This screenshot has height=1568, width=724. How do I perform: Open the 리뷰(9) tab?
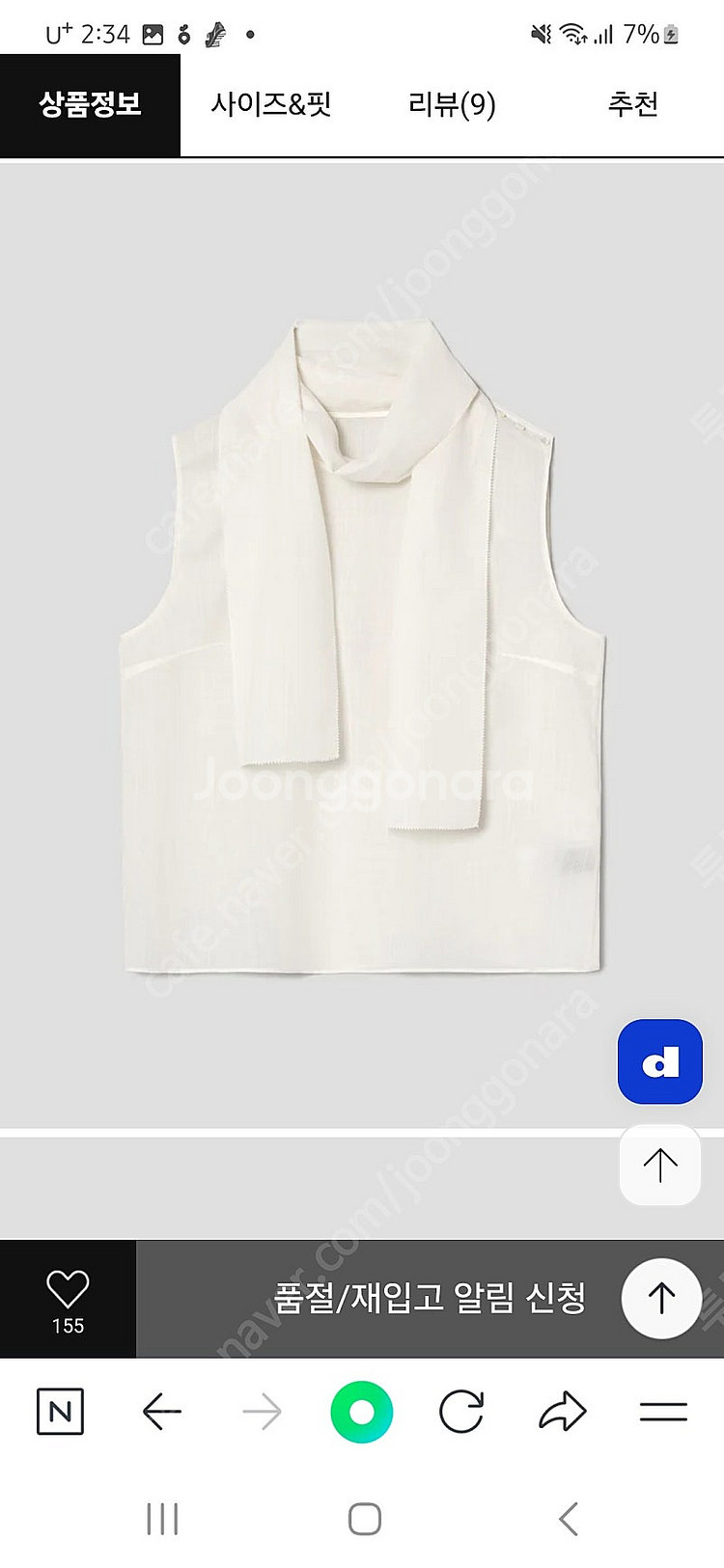(x=452, y=104)
